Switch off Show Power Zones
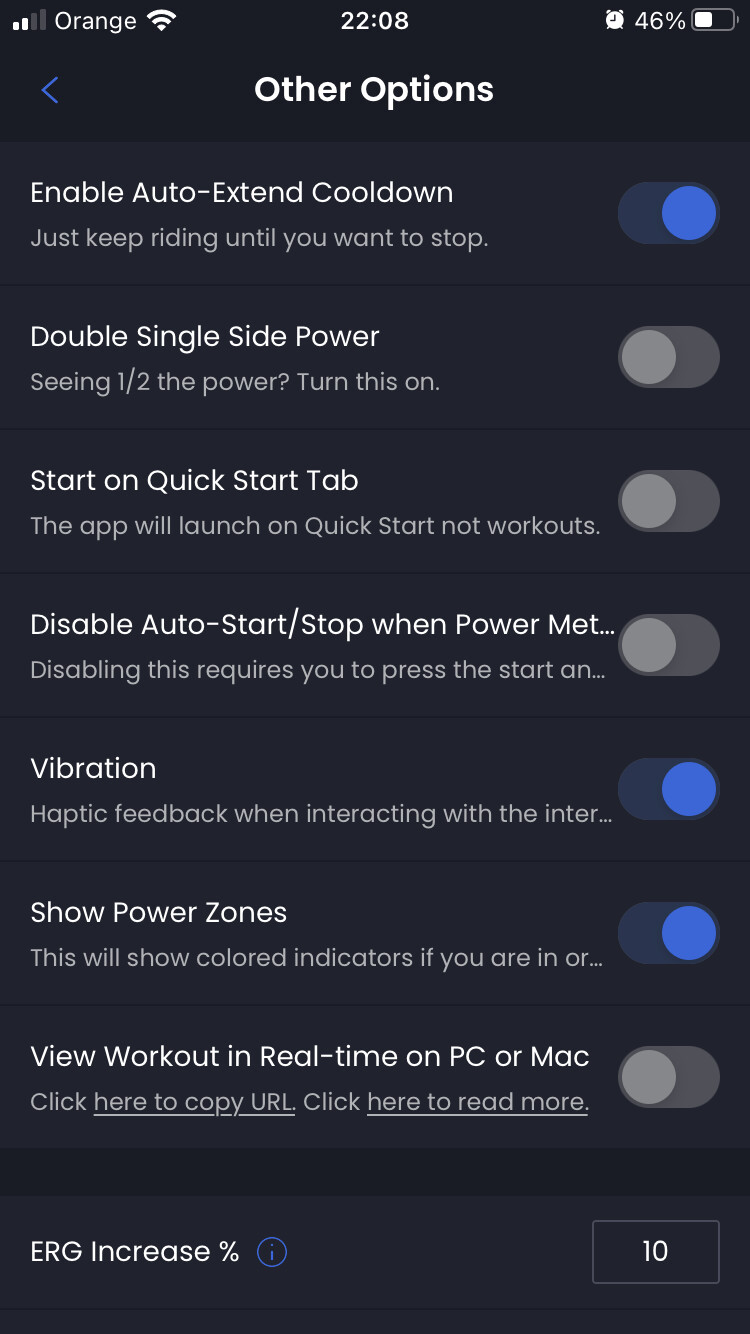This screenshot has width=750, height=1334. pyautogui.click(x=668, y=933)
